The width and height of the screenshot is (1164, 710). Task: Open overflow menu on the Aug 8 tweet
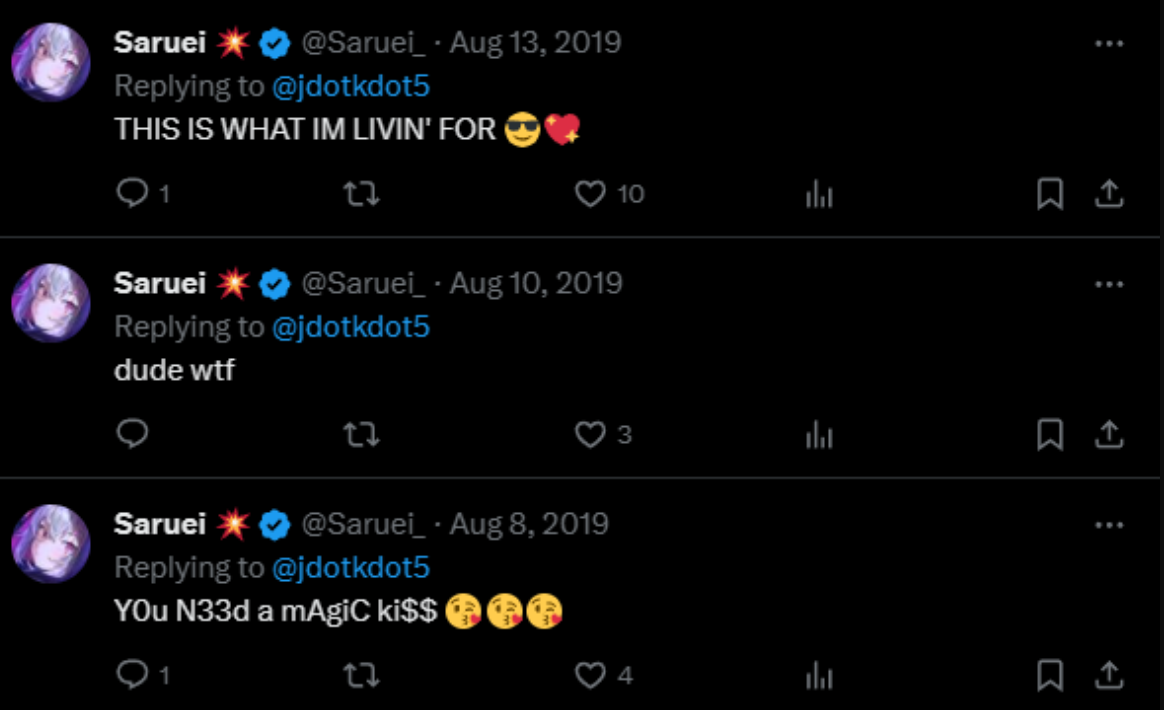coord(1109,525)
